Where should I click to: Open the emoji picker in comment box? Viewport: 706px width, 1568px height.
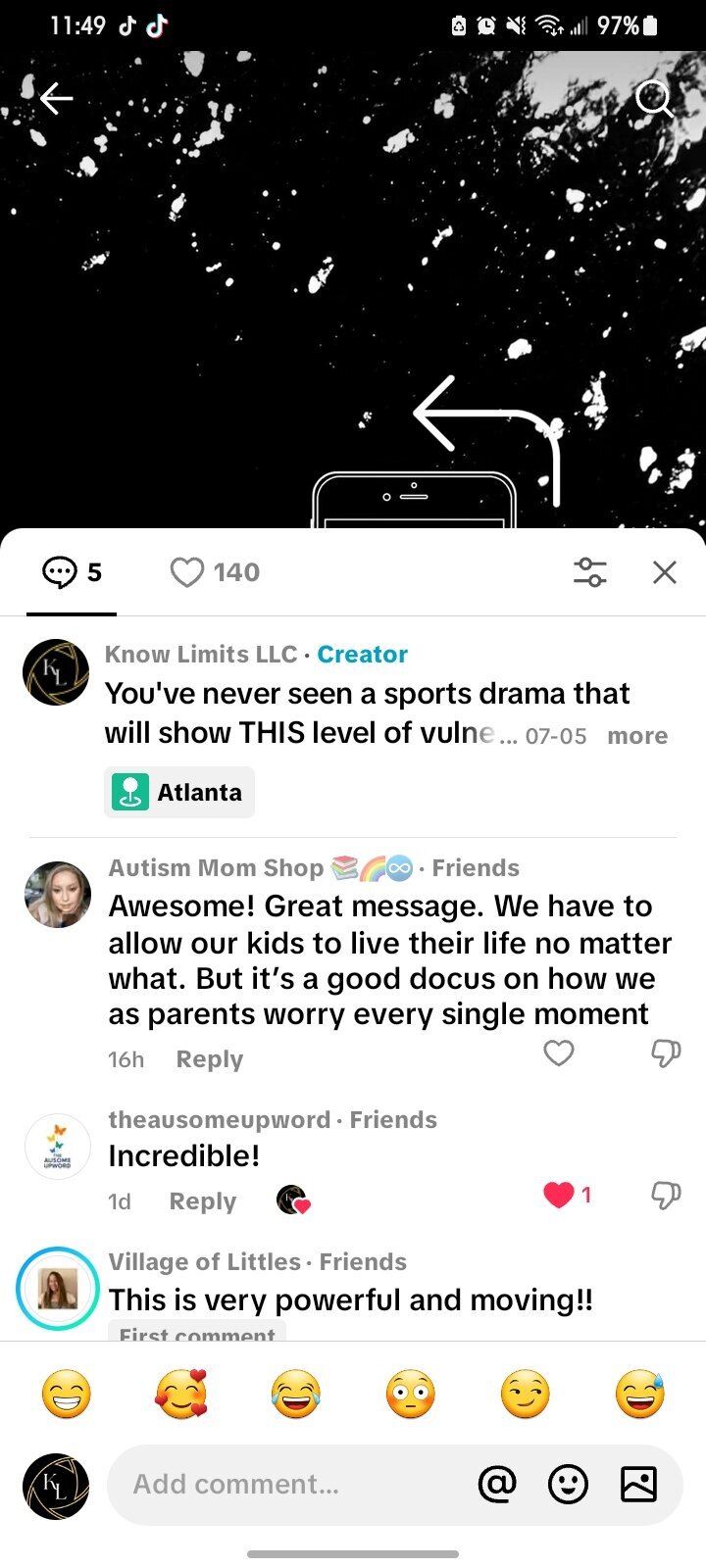[x=568, y=1485]
